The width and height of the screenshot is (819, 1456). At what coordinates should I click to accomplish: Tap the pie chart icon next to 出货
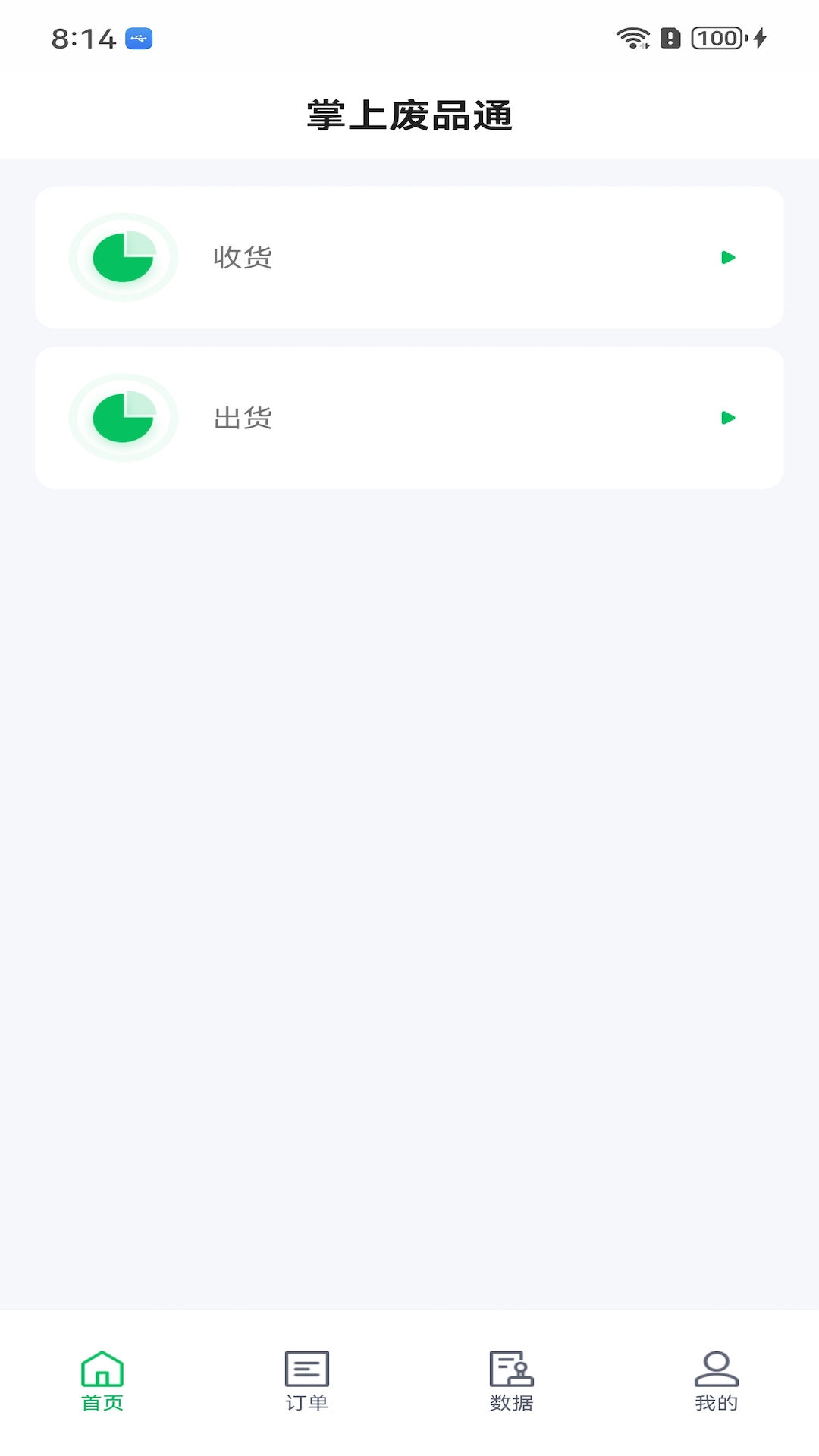[x=123, y=418]
